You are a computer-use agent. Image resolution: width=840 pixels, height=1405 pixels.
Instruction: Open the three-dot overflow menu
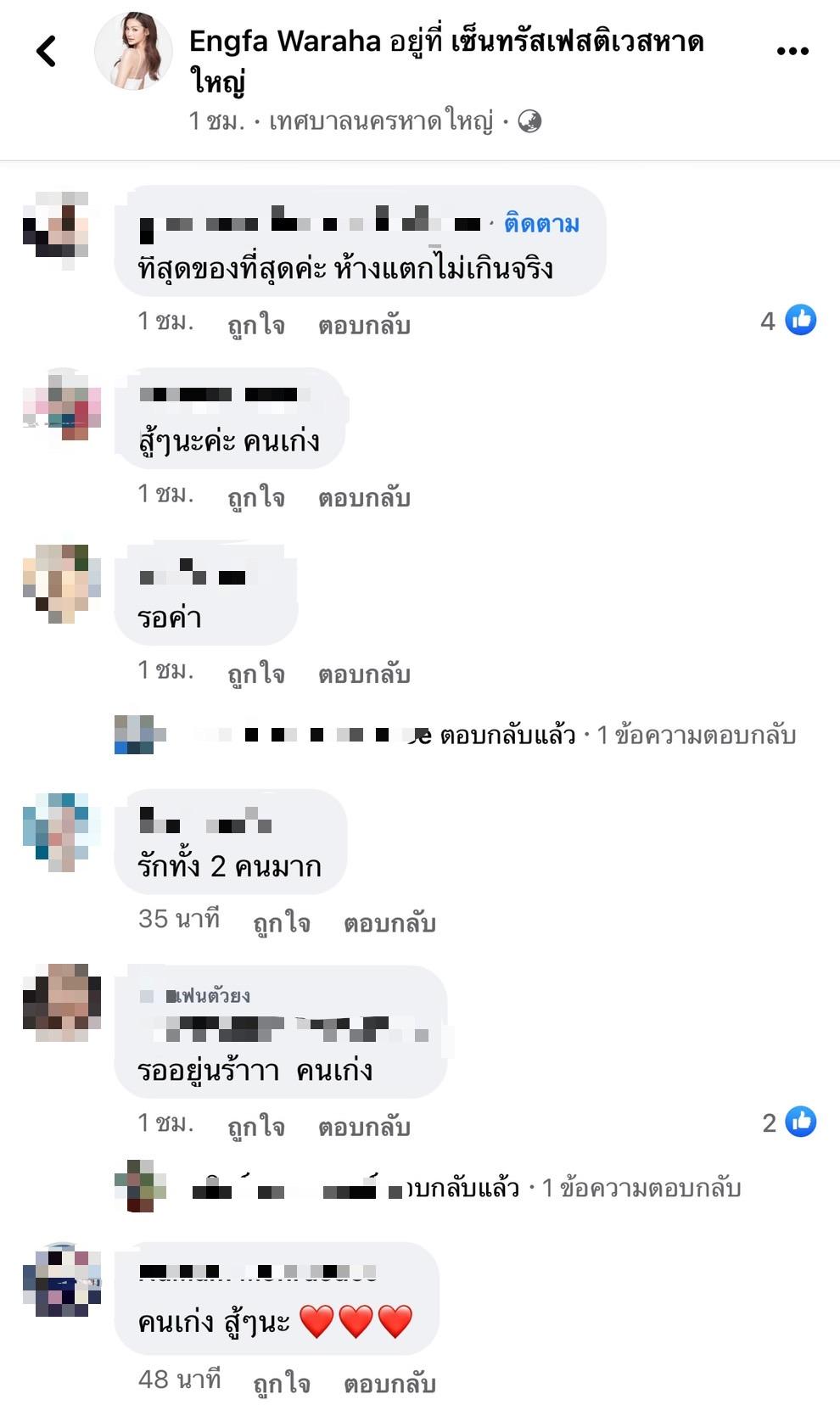click(x=792, y=52)
